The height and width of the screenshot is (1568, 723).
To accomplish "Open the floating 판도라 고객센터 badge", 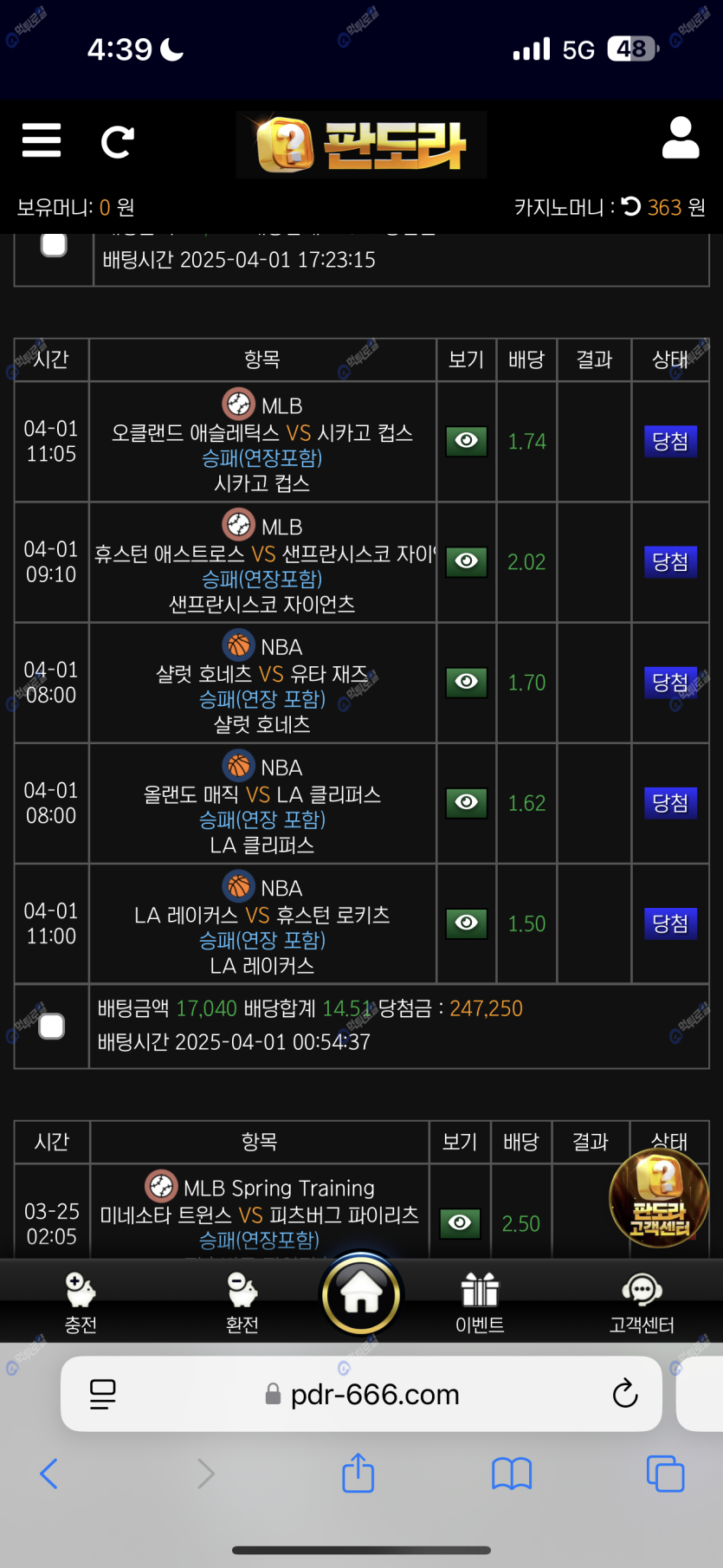I will tap(659, 1198).
